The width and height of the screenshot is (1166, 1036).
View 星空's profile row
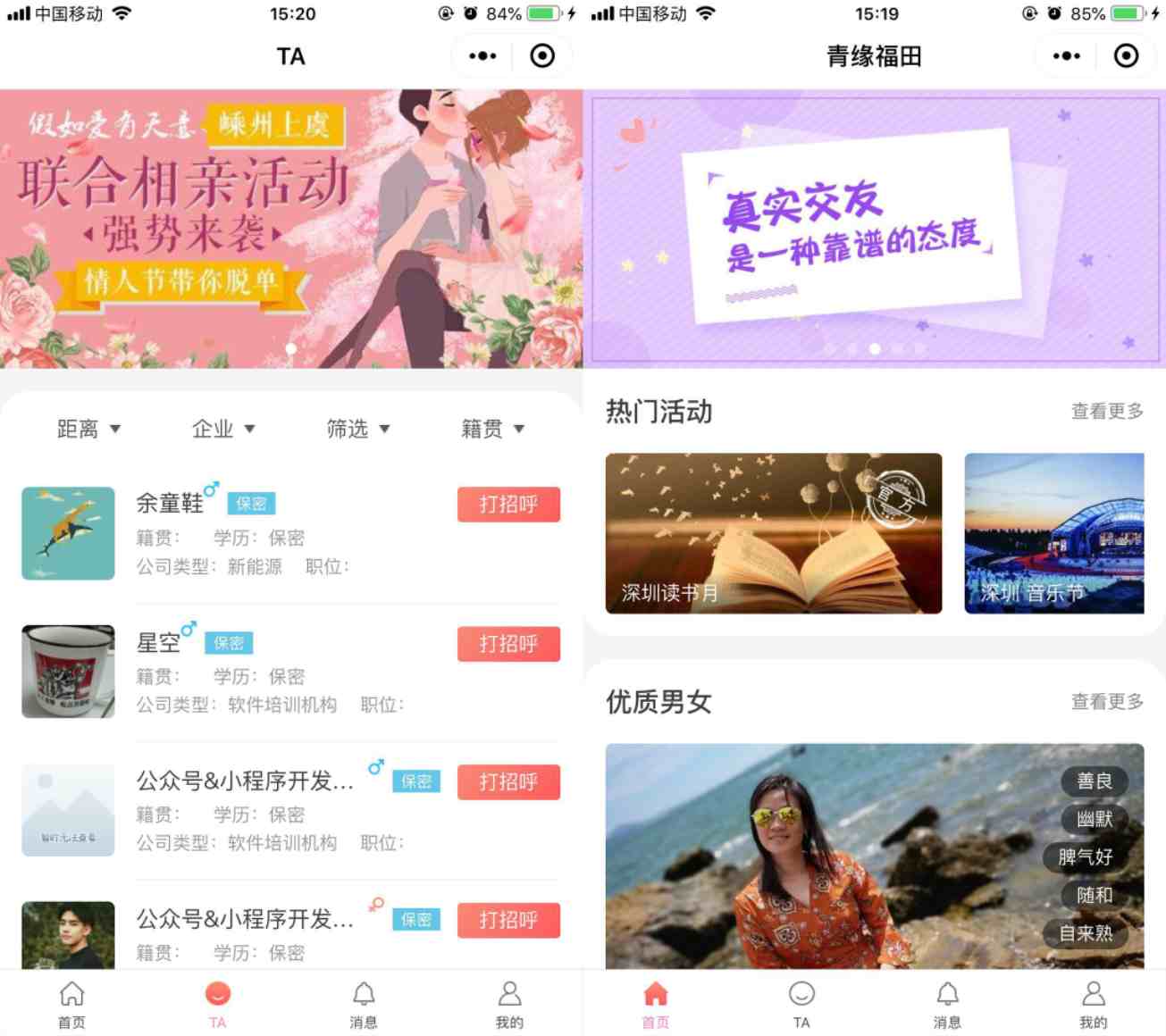pyautogui.click(x=268, y=673)
